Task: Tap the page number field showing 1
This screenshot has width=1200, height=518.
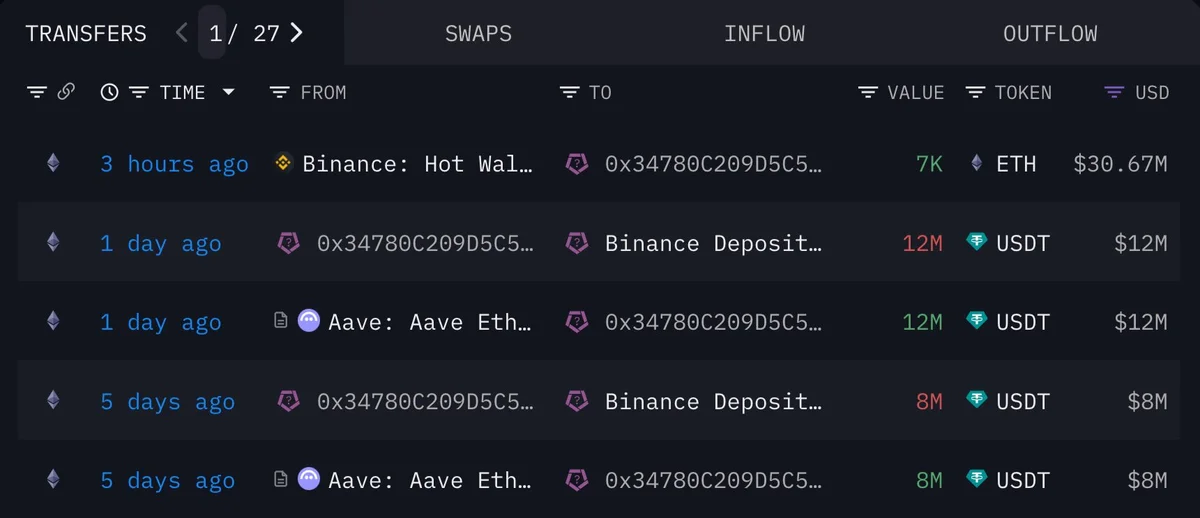Action: [x=214, y=33]
